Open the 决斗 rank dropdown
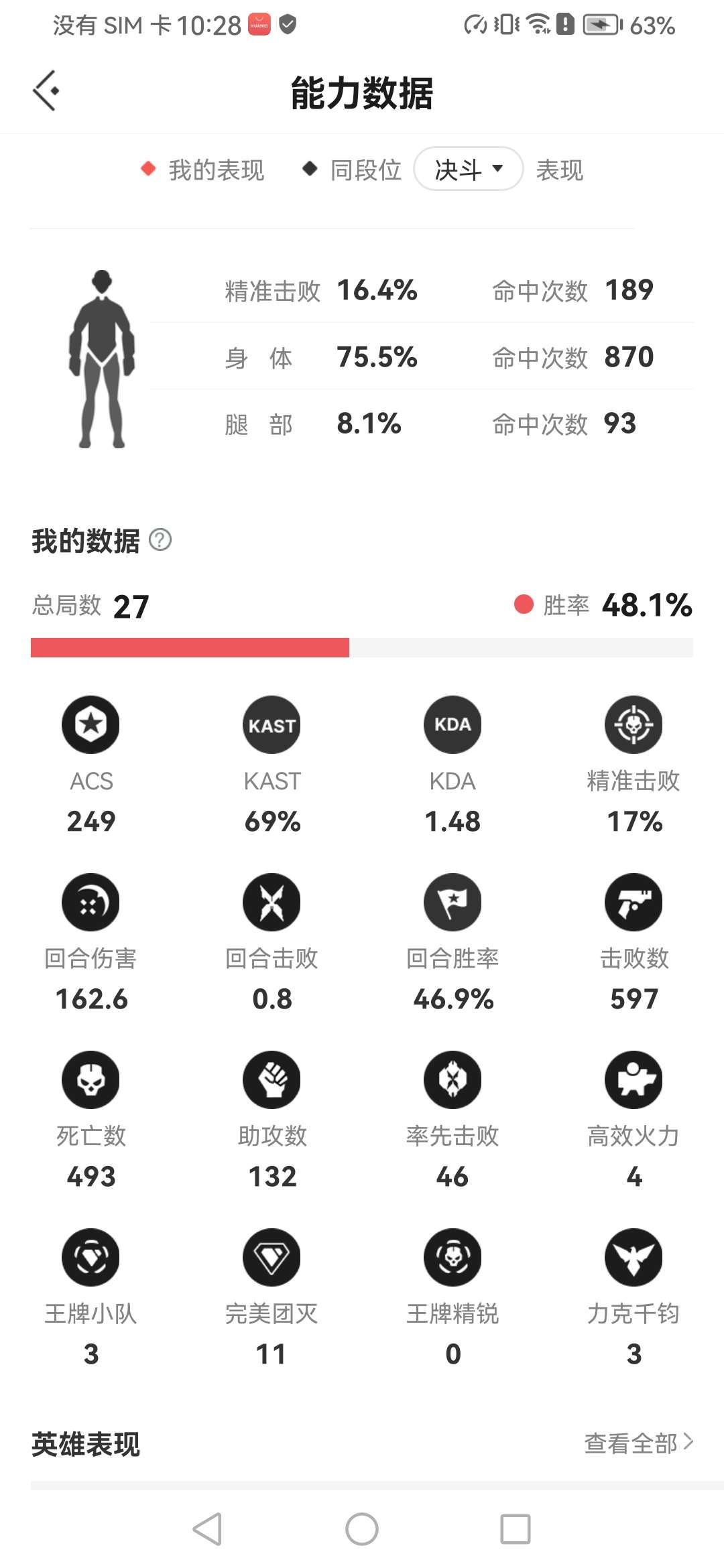Screen dimensions: 724x1568 click(468, 169)
